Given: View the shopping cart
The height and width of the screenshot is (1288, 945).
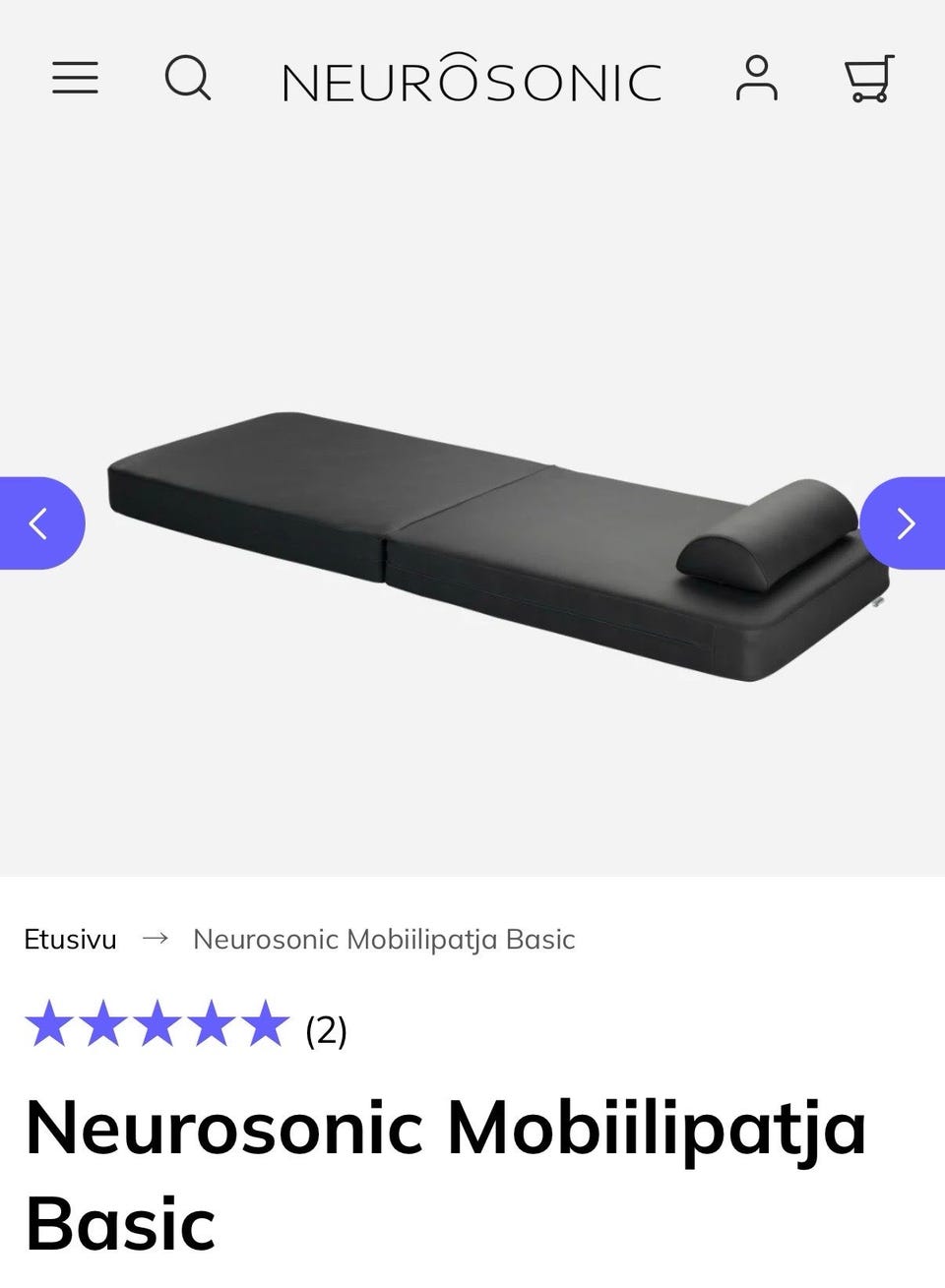Looking at the screenshot, I should point(869,79).
